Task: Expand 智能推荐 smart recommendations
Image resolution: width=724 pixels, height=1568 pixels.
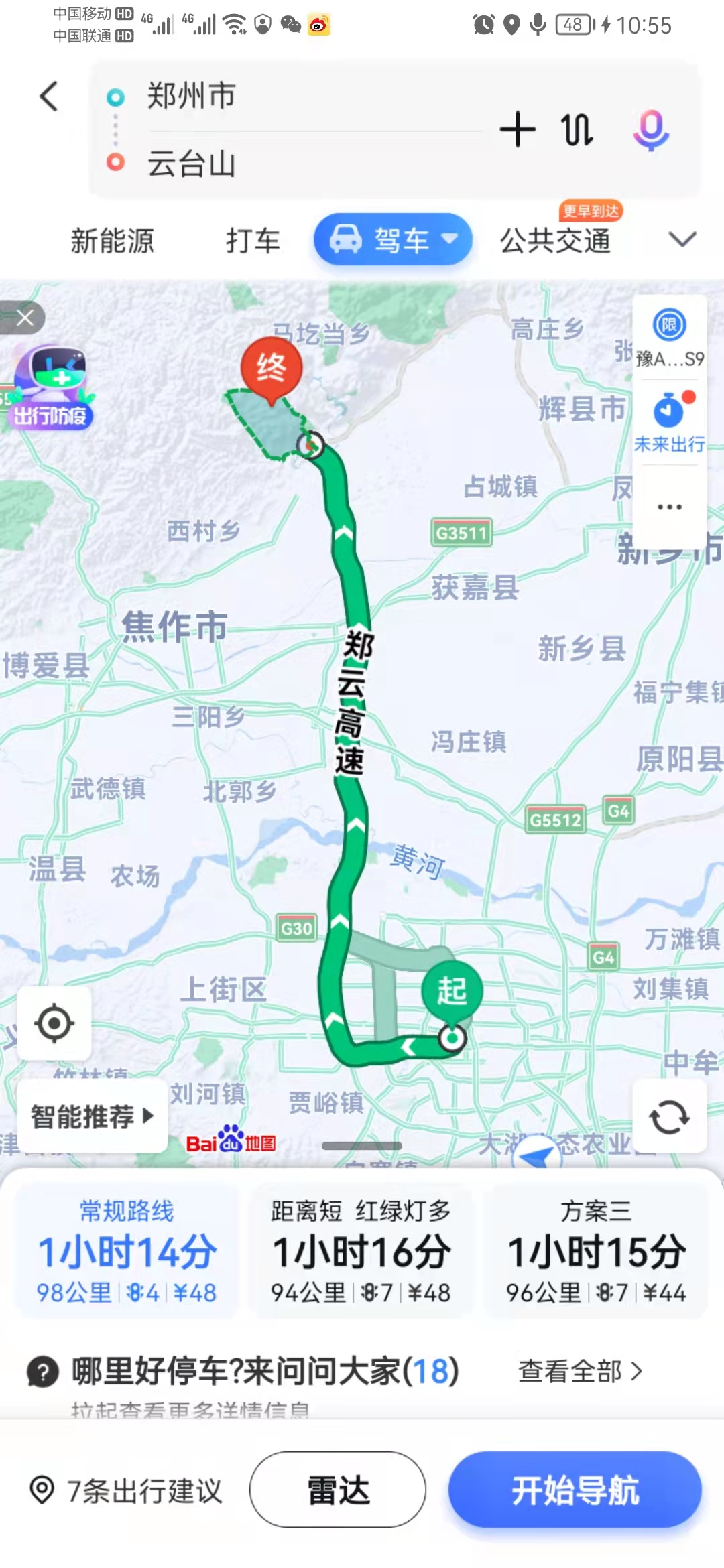Action: coord(92,1116)
